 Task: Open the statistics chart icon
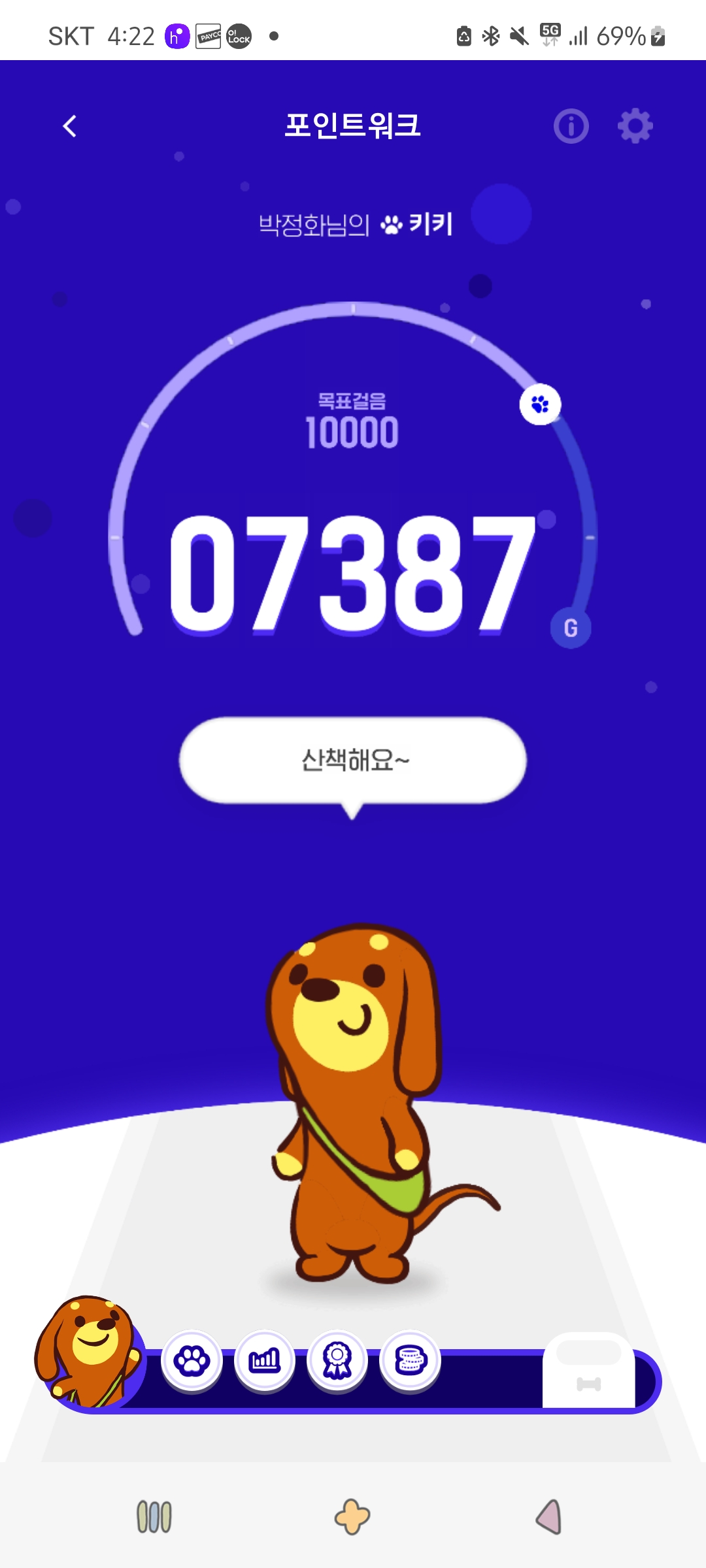(x=265, y=1362)
